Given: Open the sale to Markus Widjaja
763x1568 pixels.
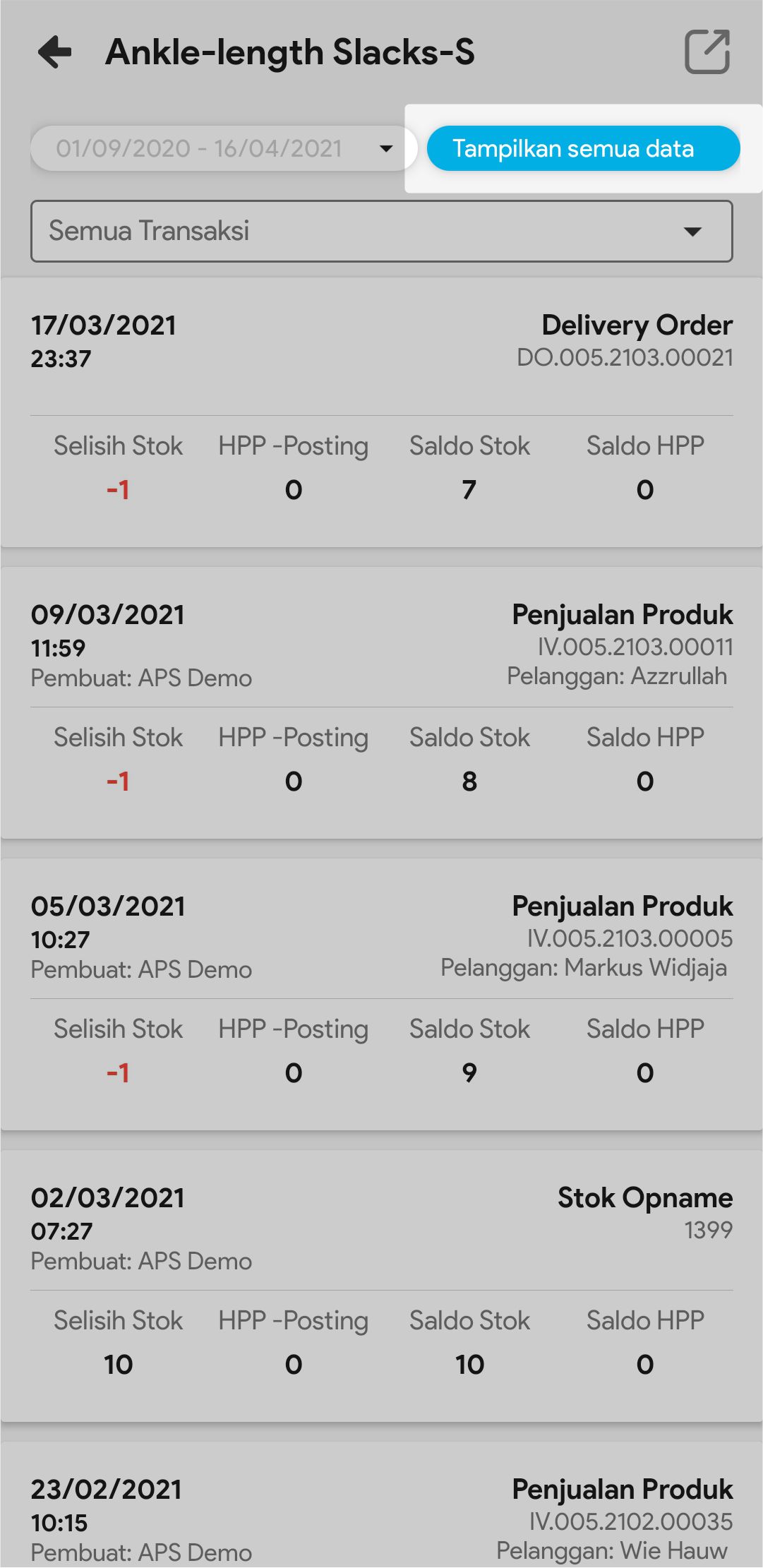Looking at the screenshot, I should 381,994.
